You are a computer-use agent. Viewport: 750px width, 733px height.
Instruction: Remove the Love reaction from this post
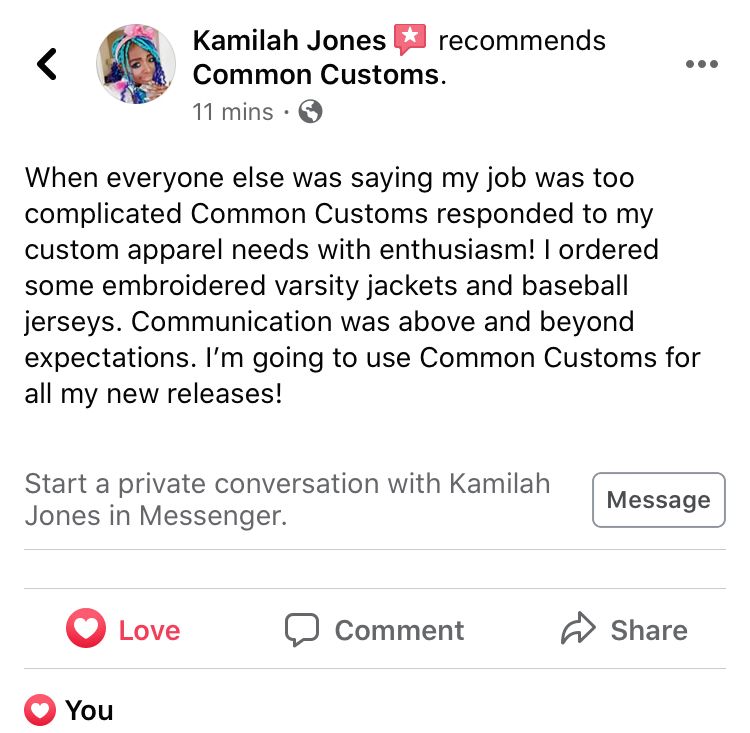[123, 630]
